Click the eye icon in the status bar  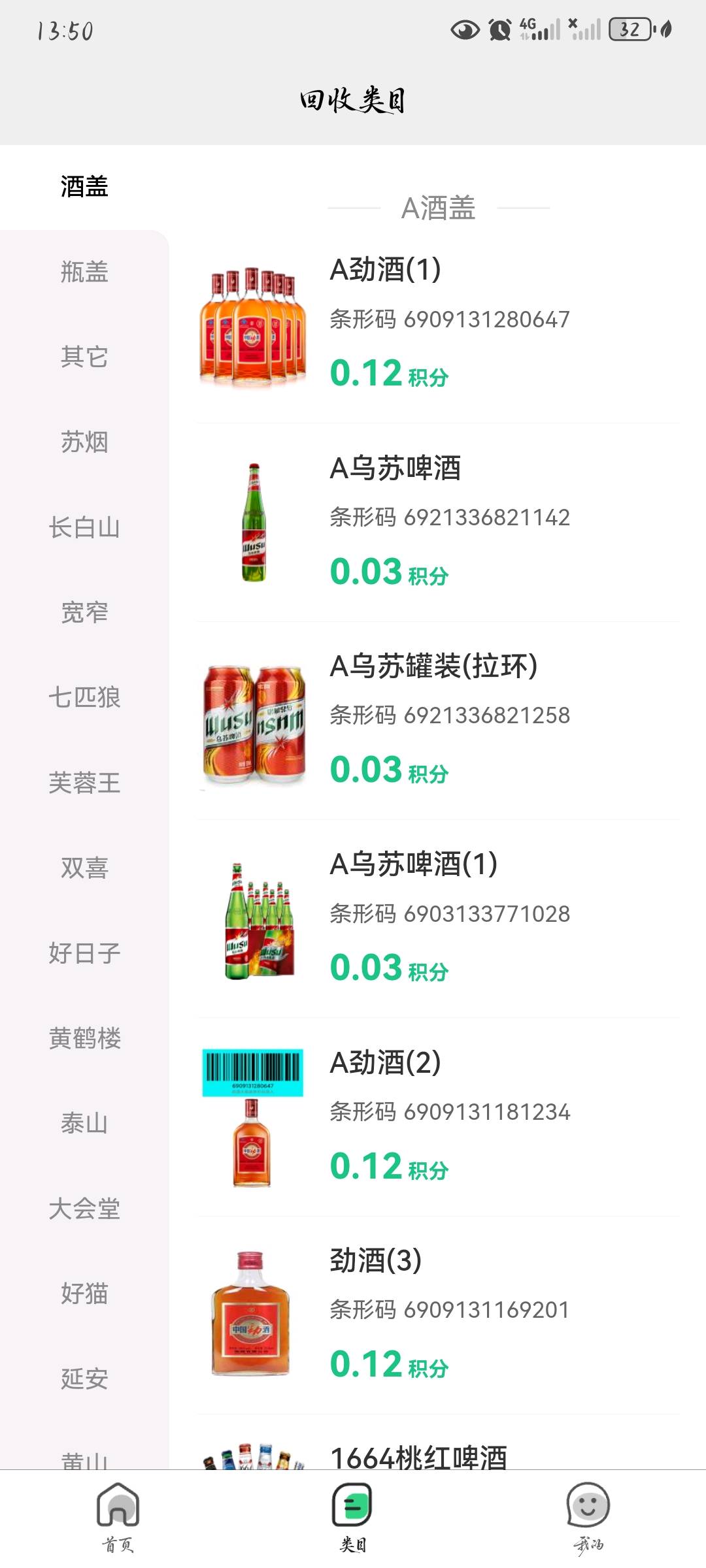465,27
